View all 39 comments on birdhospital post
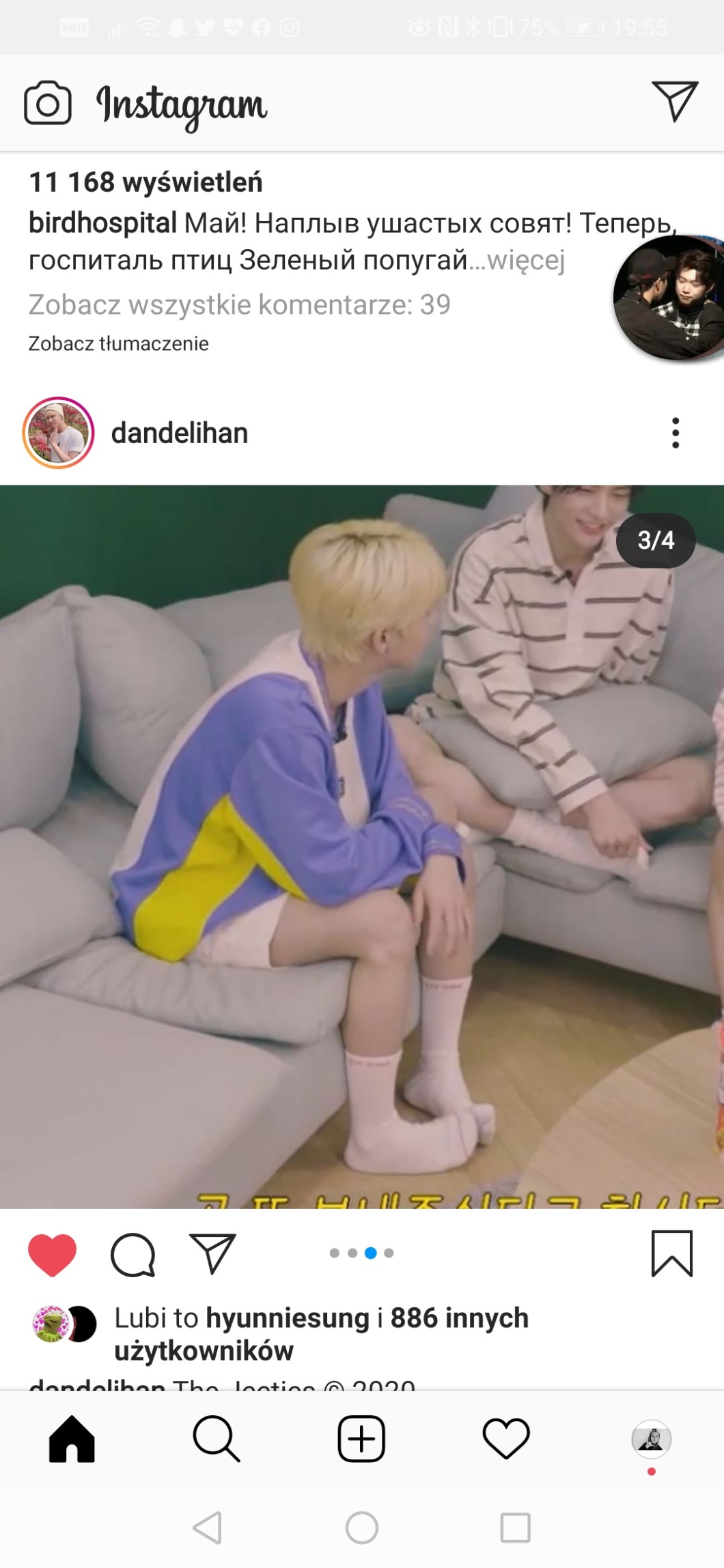This screenshot has height=1568, width=724. pos(239,304)
